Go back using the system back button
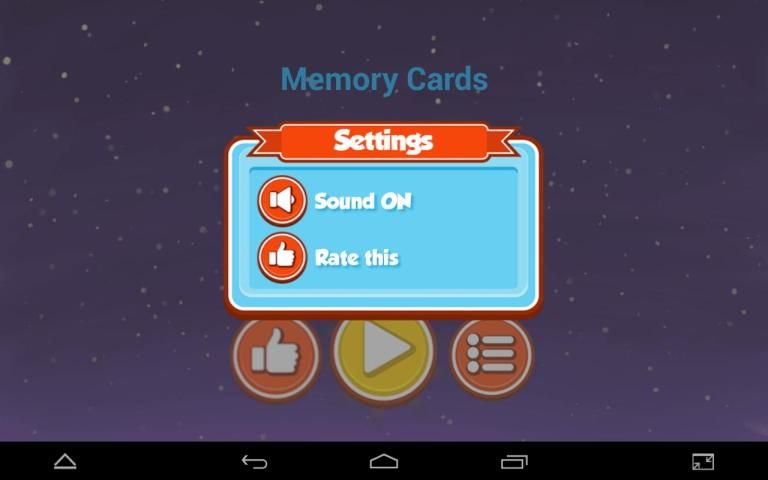This screenshot has height=480, width=768. pos(255,461)
